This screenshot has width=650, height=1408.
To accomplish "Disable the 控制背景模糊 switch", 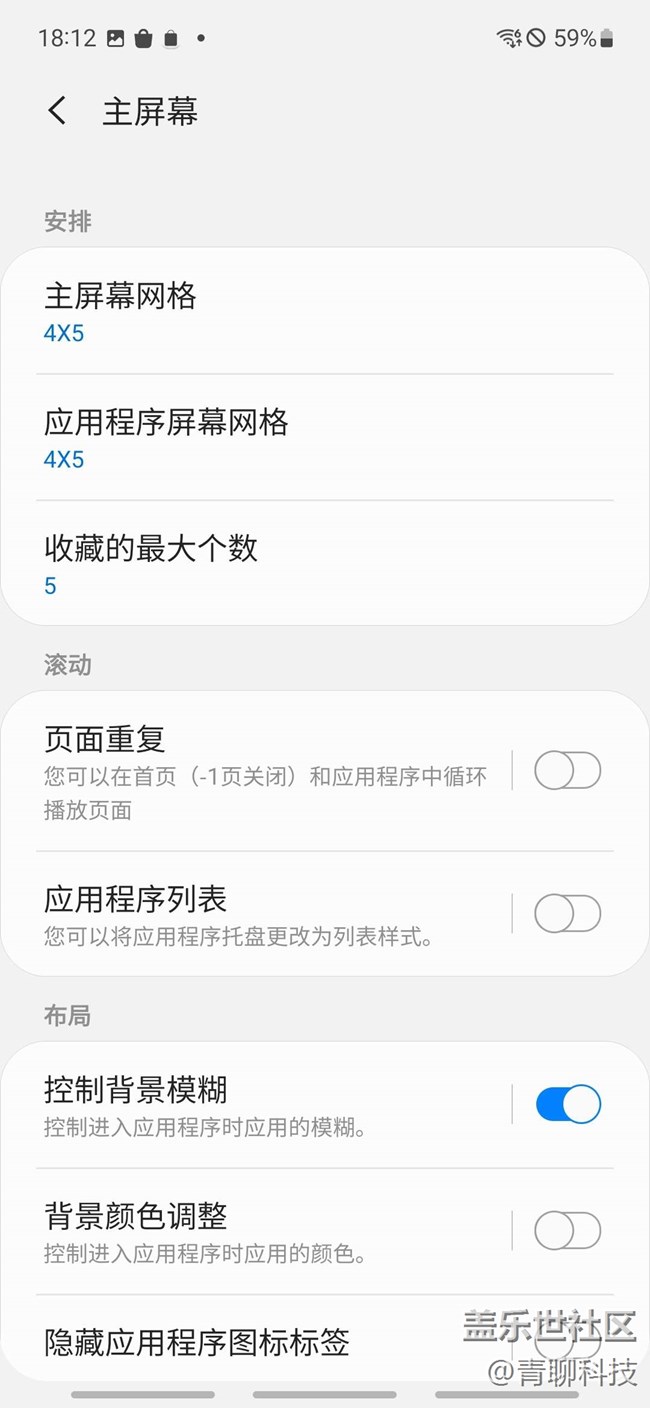I will (567, 1104).
